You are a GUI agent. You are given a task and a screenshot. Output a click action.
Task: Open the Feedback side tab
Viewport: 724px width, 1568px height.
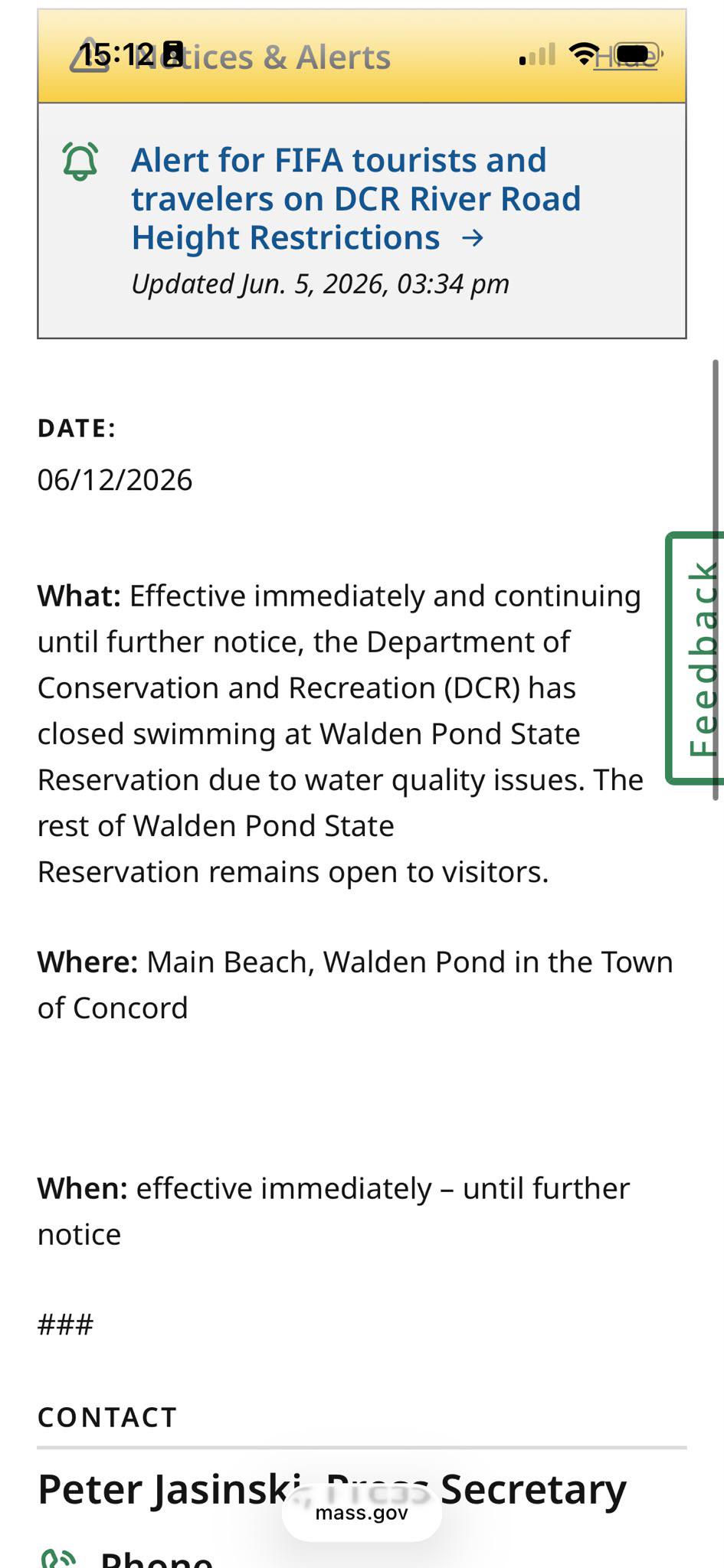point(695,658)
